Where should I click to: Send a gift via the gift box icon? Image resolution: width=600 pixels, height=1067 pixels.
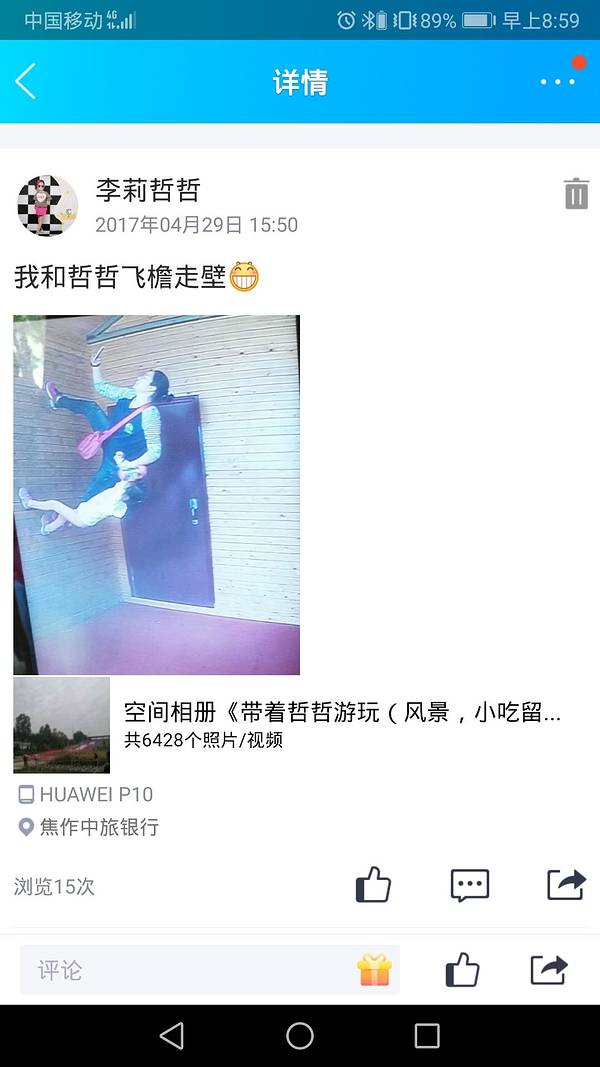pos(374,970)
